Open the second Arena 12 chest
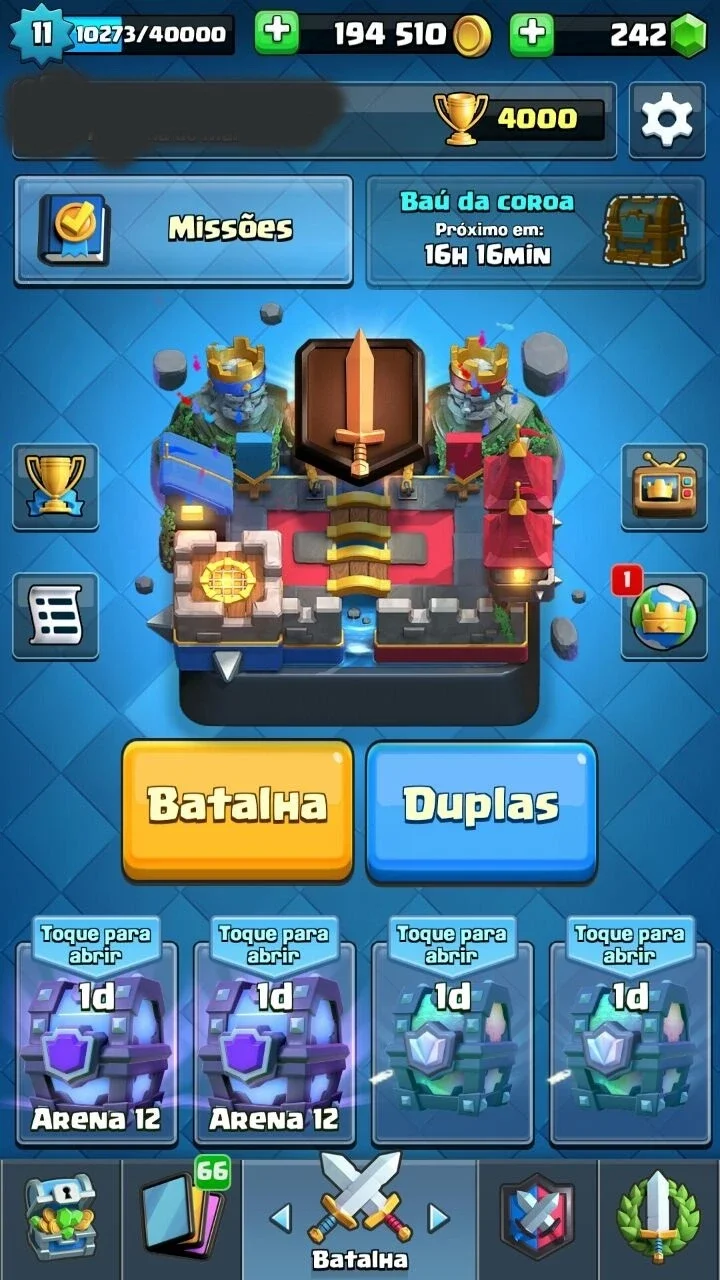The image size is (720, 1280). (x=274, y=1032)
